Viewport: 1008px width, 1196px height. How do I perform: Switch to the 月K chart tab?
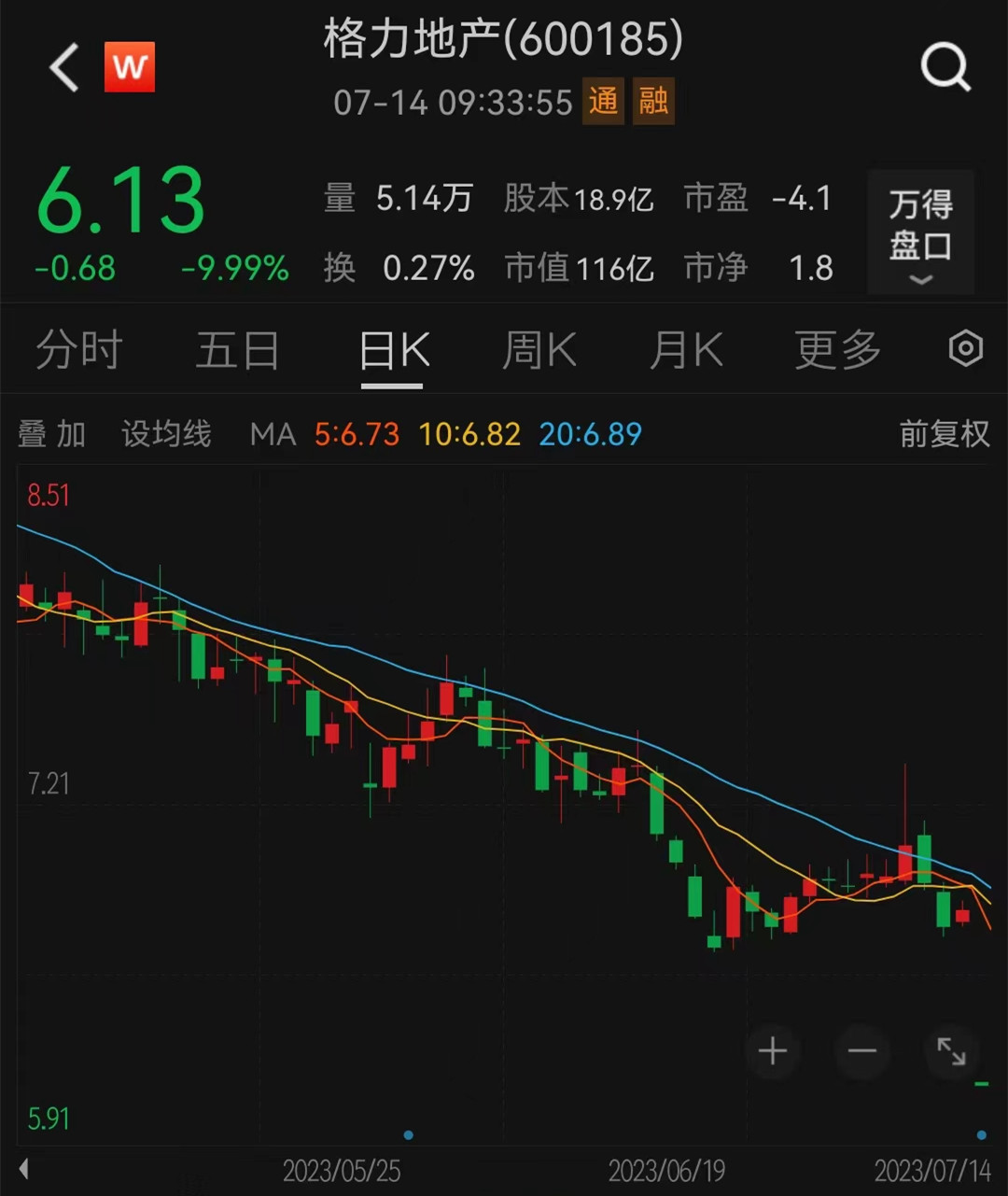(686, 351)
